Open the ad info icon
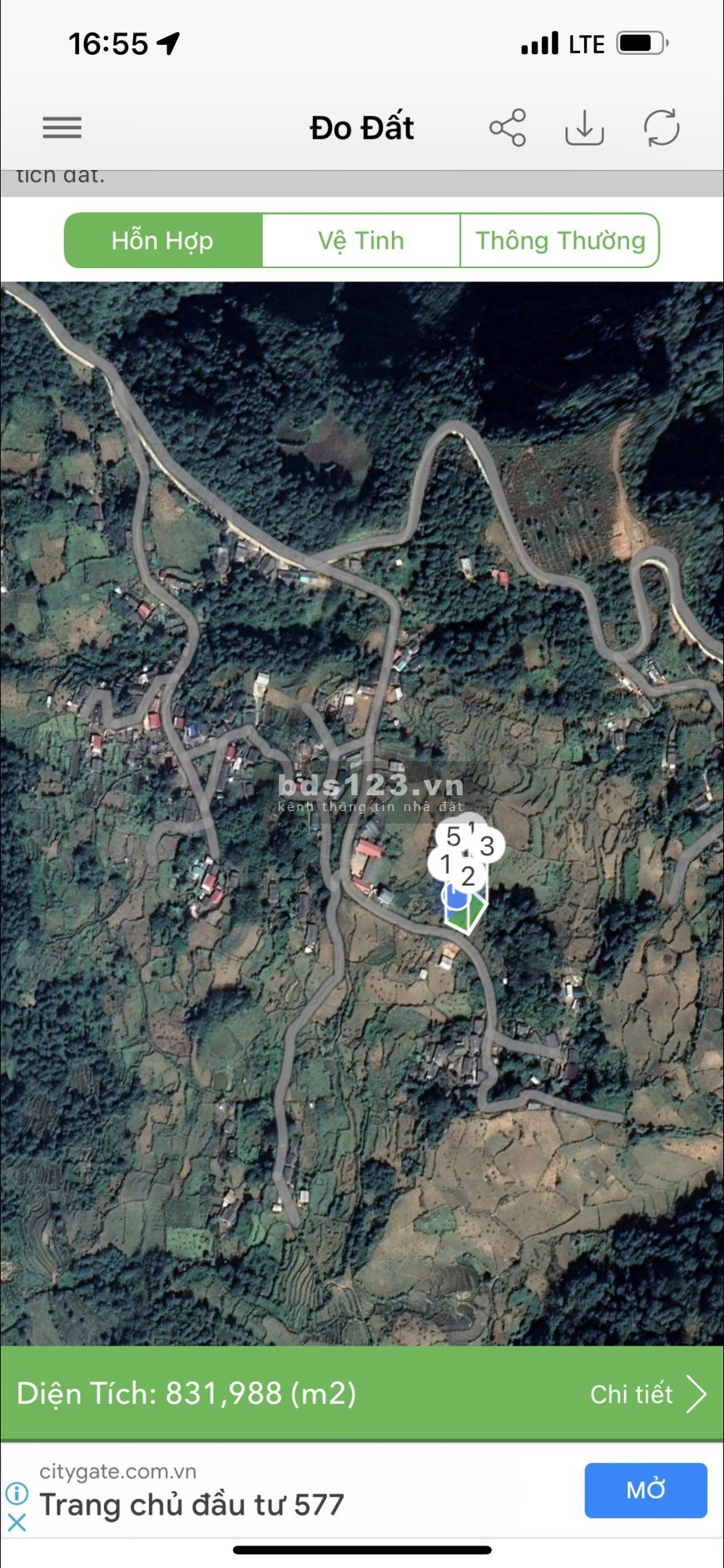The width and height of the screenshot is (724, 1568). 17,1493
